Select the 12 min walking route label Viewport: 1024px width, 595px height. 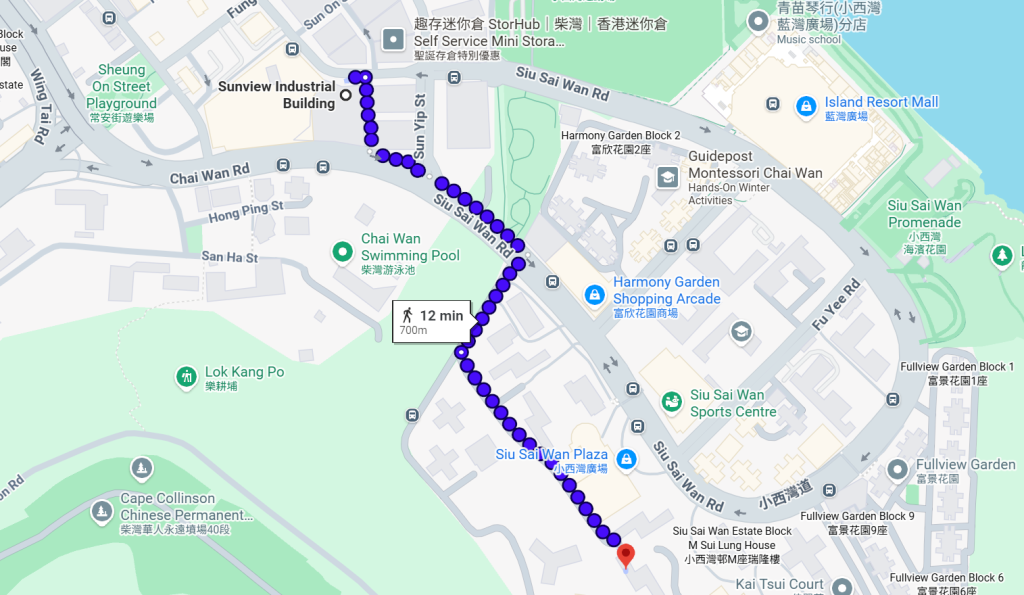click(x=433, y=321)
